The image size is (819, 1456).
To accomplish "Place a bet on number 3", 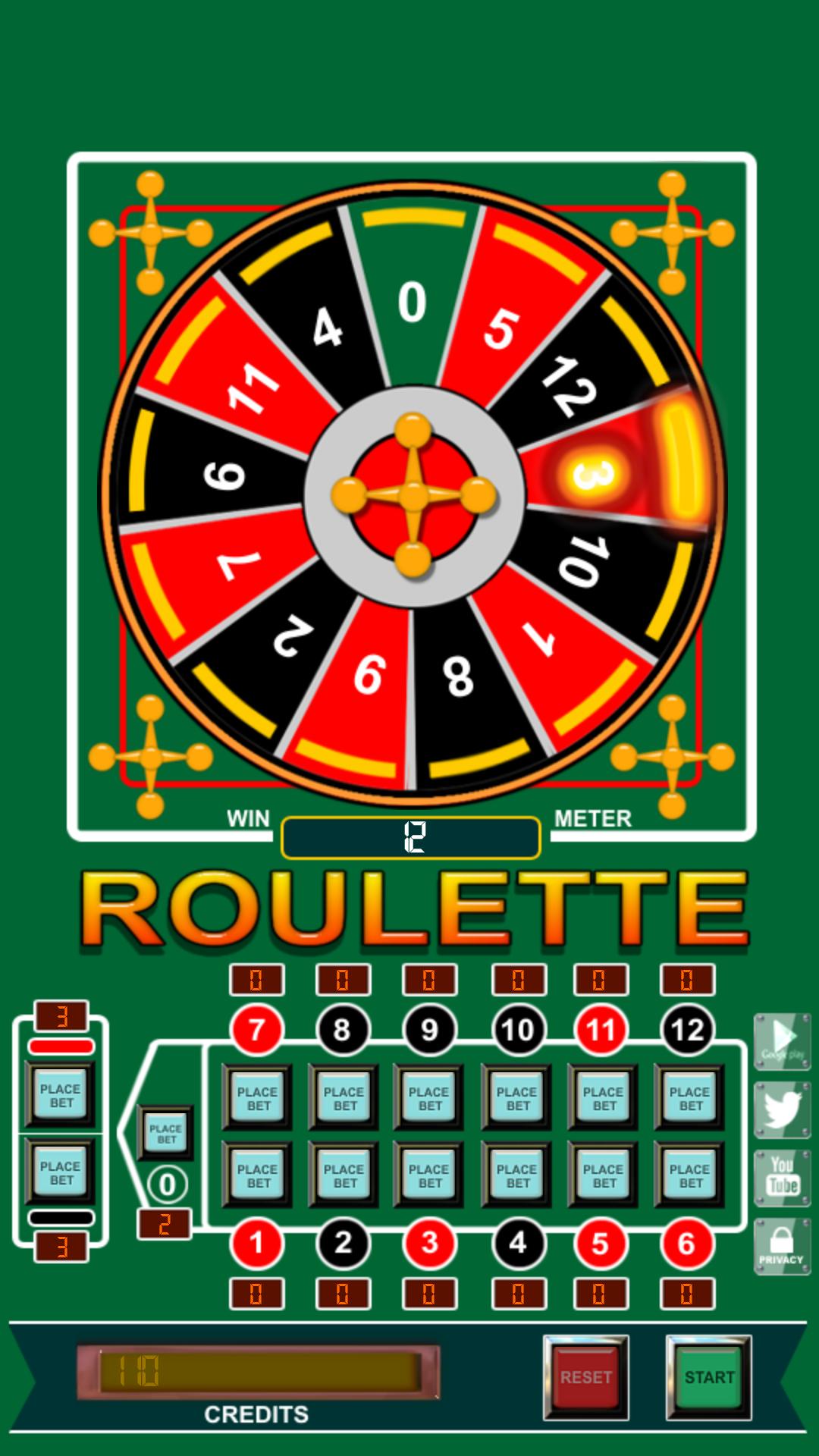I will click(429, 1175).
